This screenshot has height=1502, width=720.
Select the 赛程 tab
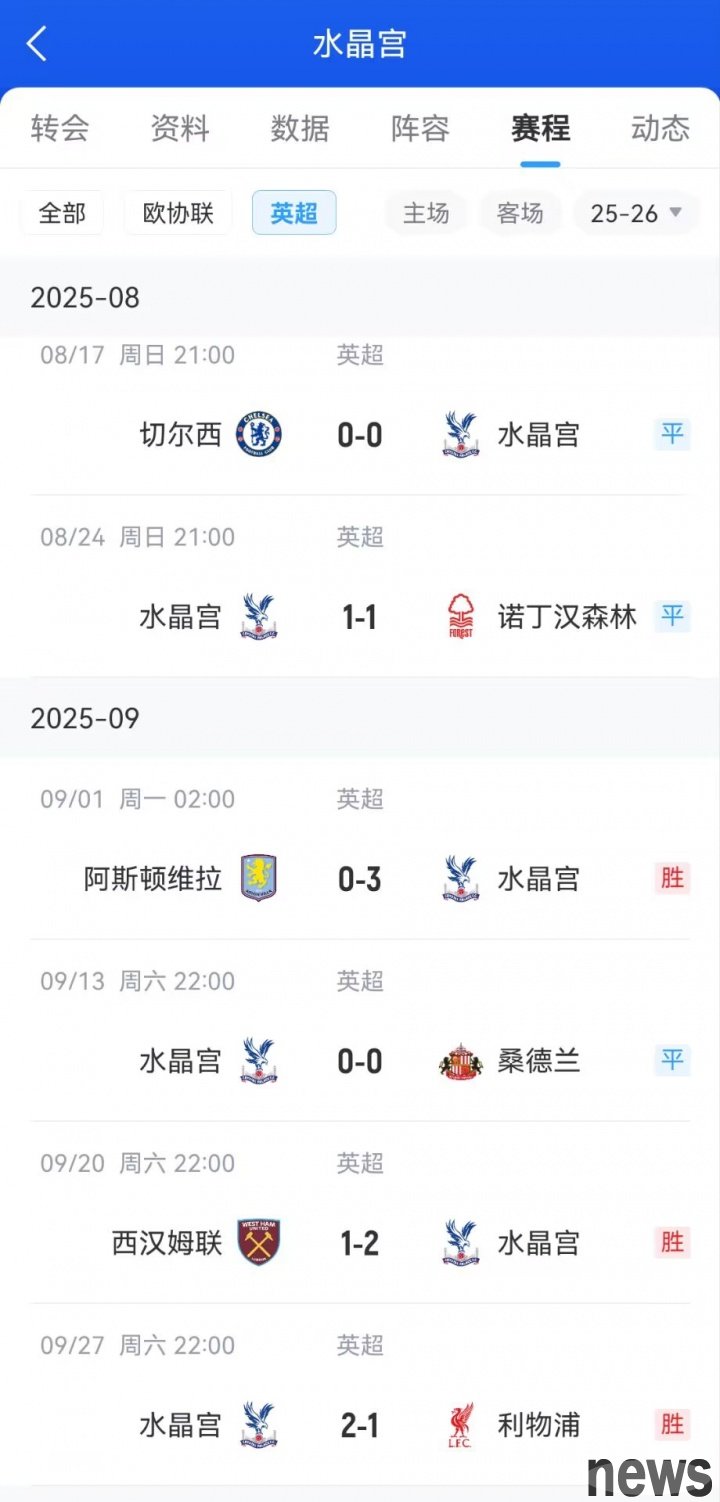(540, 128)
